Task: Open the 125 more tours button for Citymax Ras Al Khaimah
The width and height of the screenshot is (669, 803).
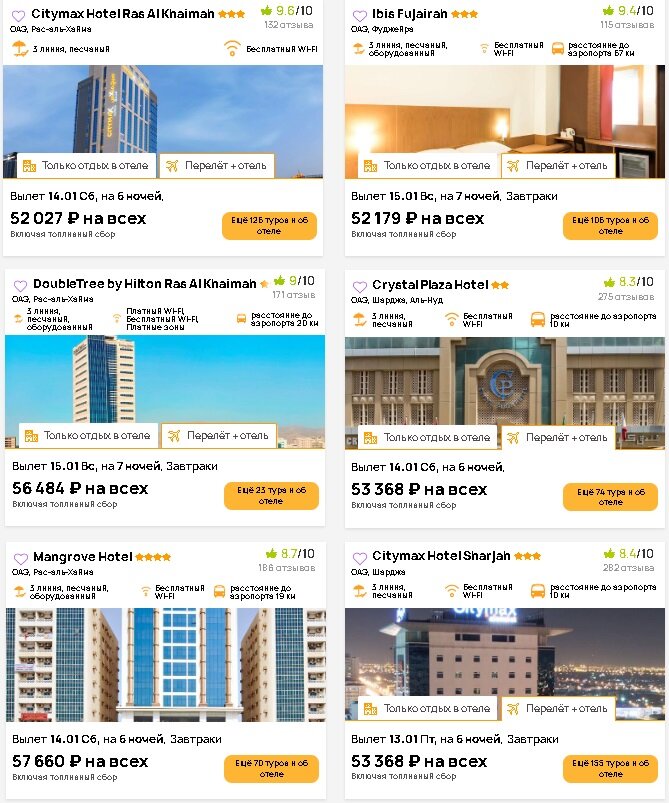Action: coord(269,225)
